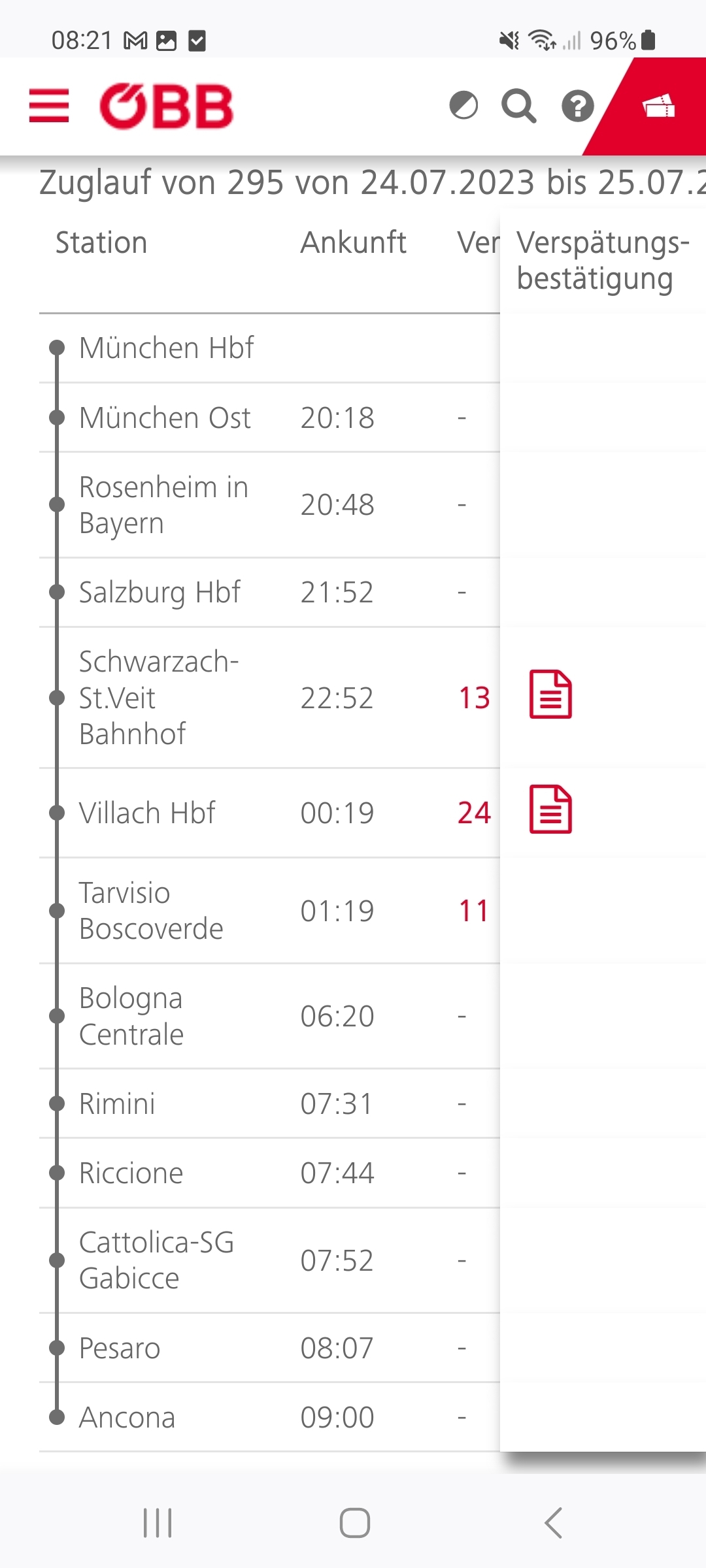Go back with the system back button

click(553, 1523)
